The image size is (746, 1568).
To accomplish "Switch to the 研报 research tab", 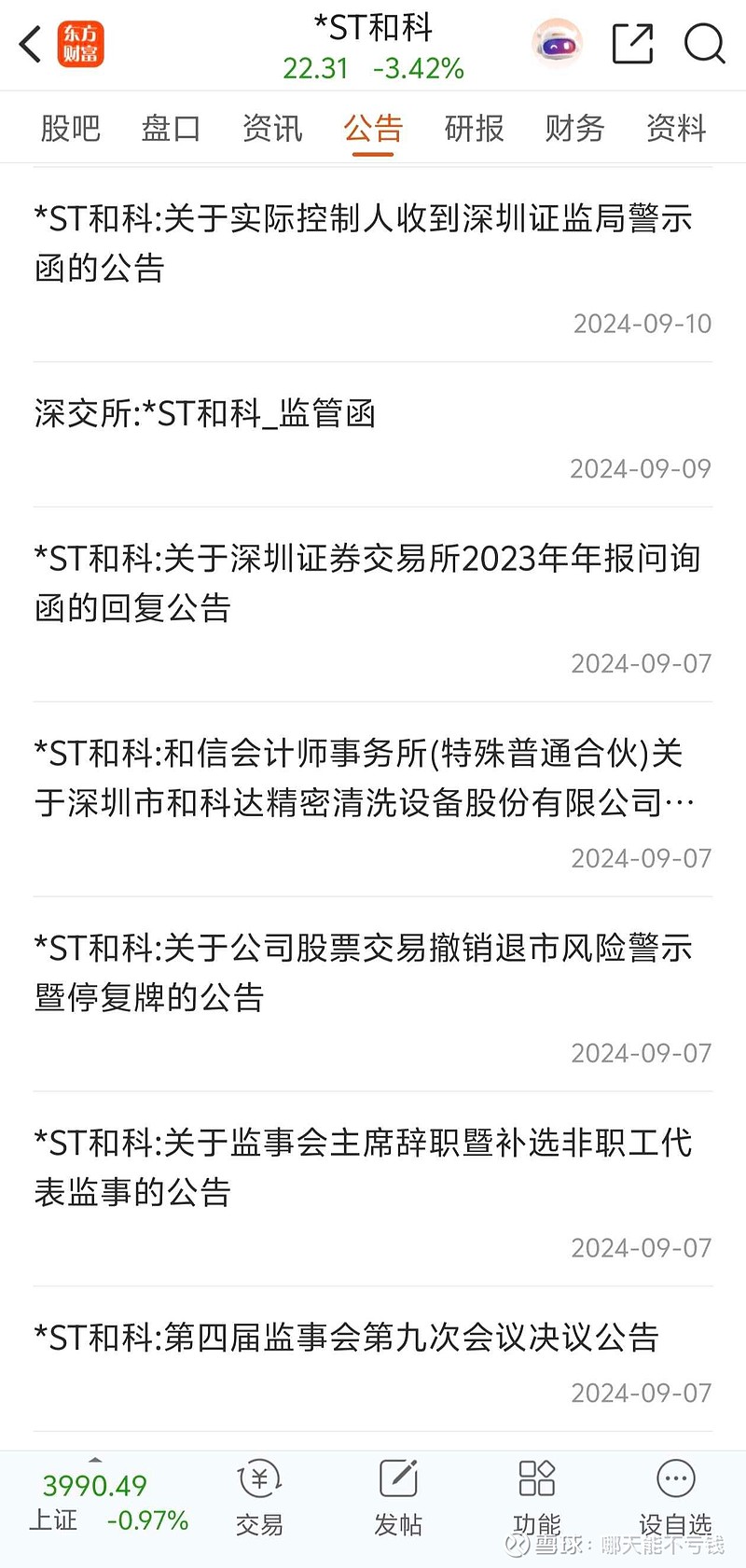I will (x=474, y=128).
